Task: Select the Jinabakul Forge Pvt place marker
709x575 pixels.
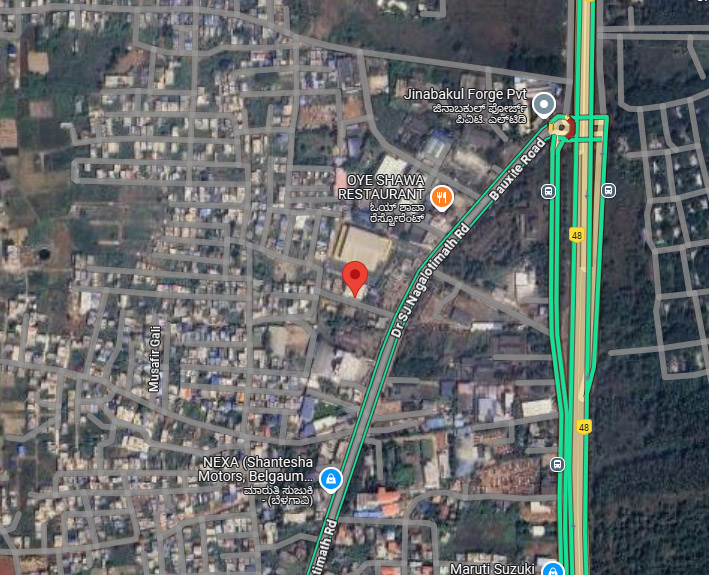Action: tap(543, 104)
